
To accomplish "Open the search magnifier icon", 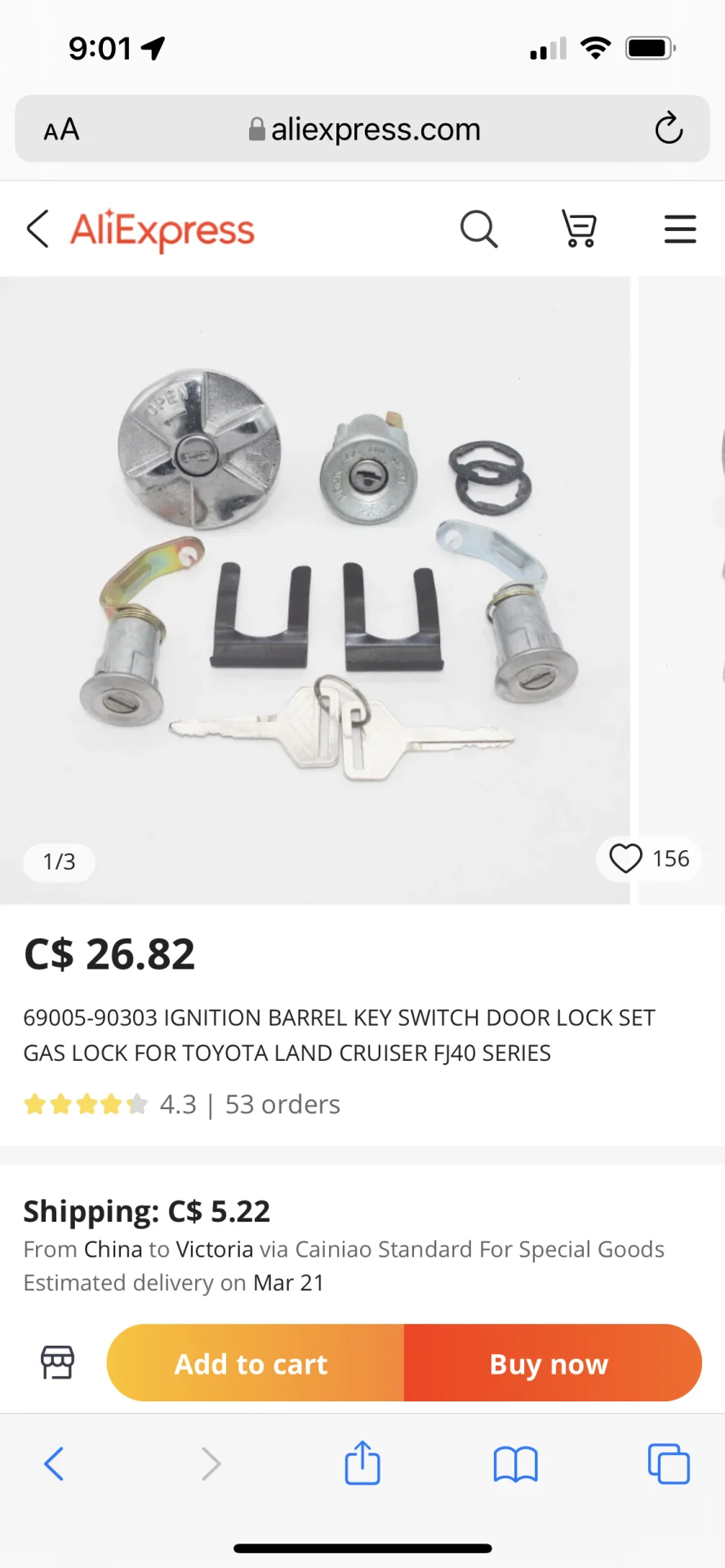I will [479, 229].
